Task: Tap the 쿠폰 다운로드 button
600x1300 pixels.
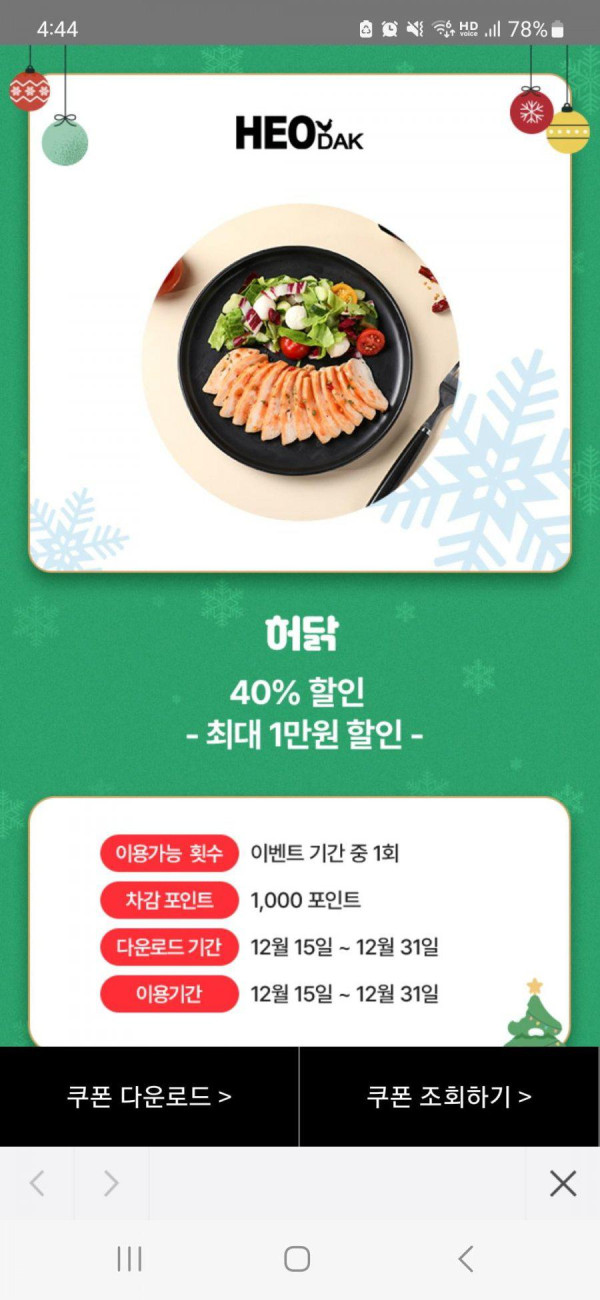Action: [x=149, y=1097]
